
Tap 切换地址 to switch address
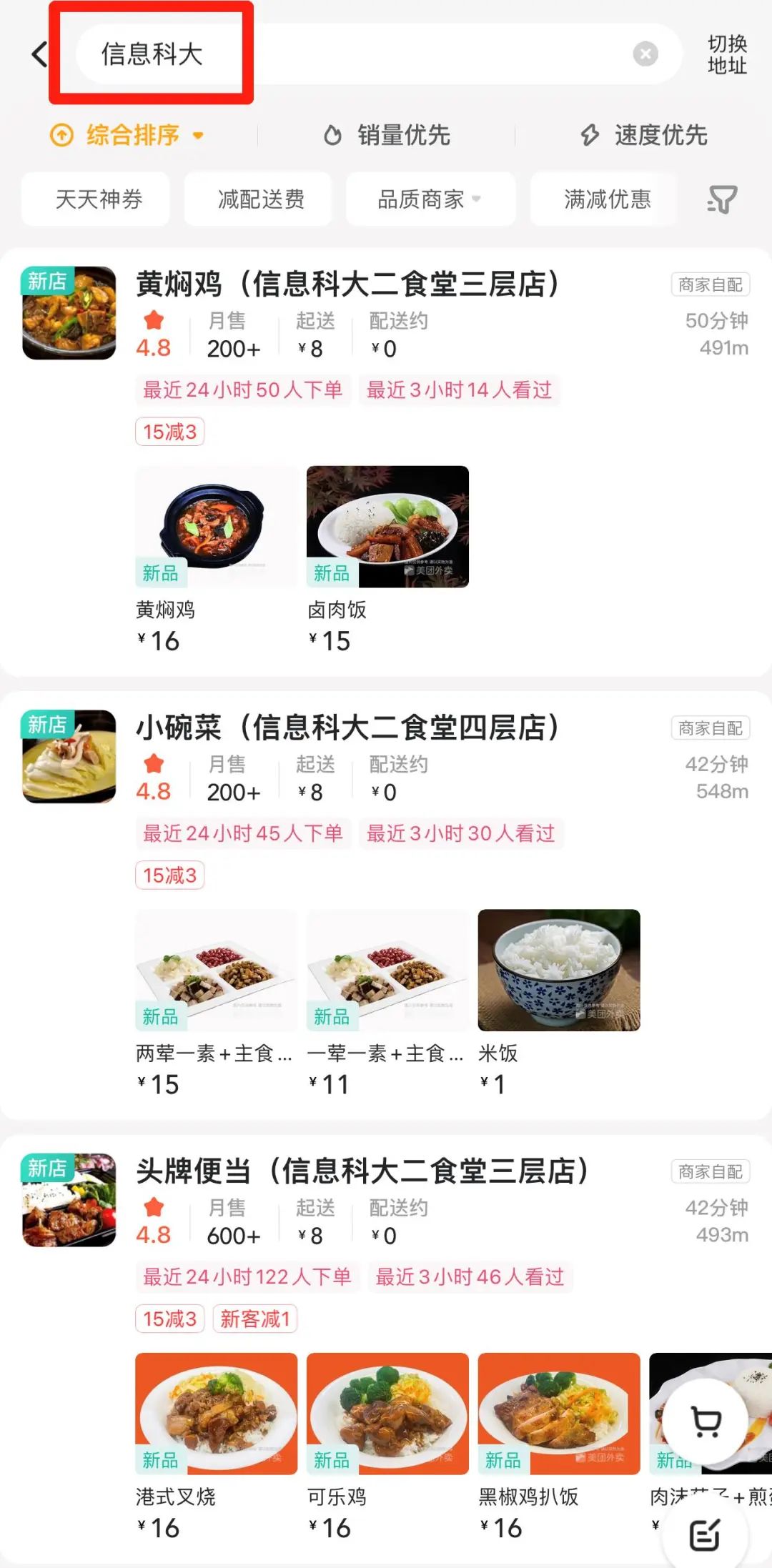coord(727,54)
